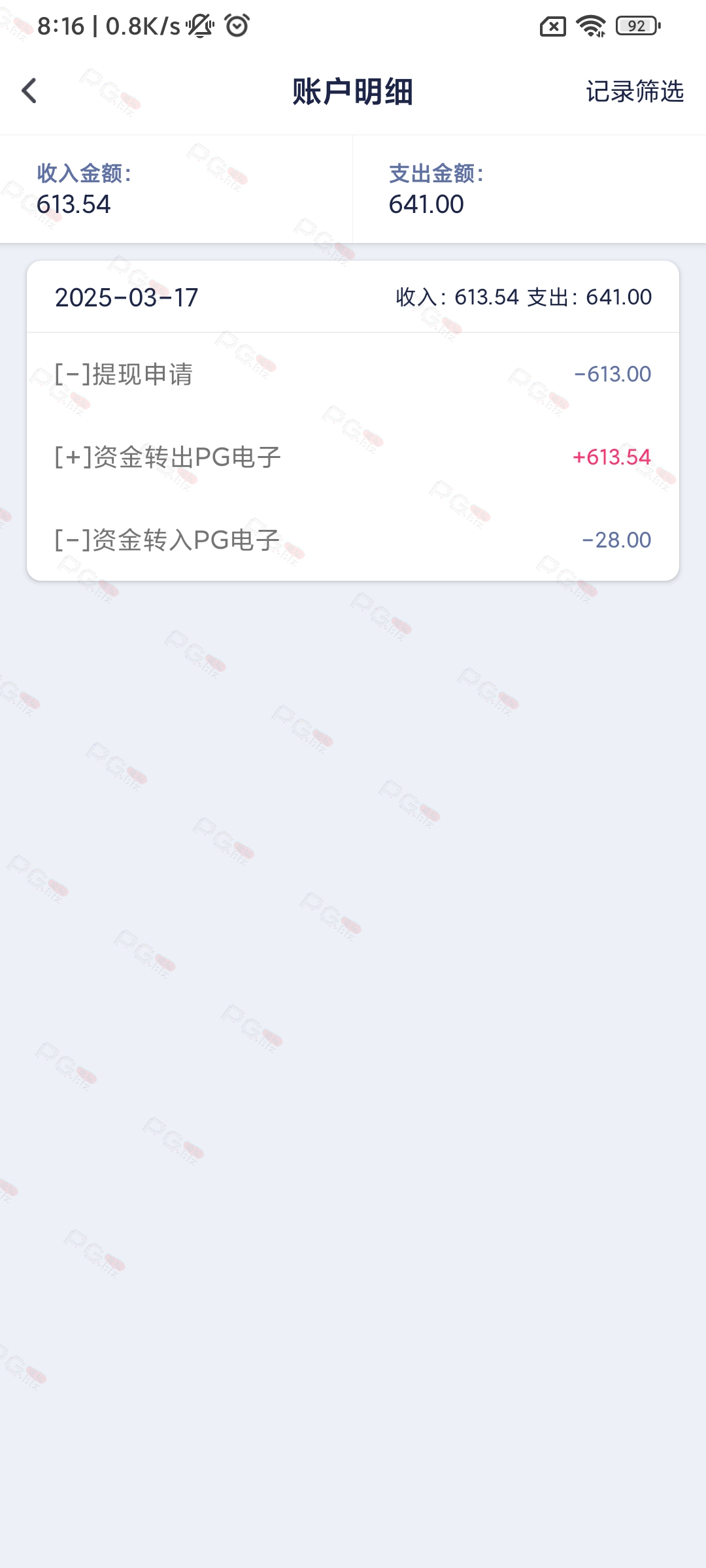This screenshot has width=706, height=1568.
Task: Open the 提现申请 withdrawal record
Action: [x=353, y=374]
